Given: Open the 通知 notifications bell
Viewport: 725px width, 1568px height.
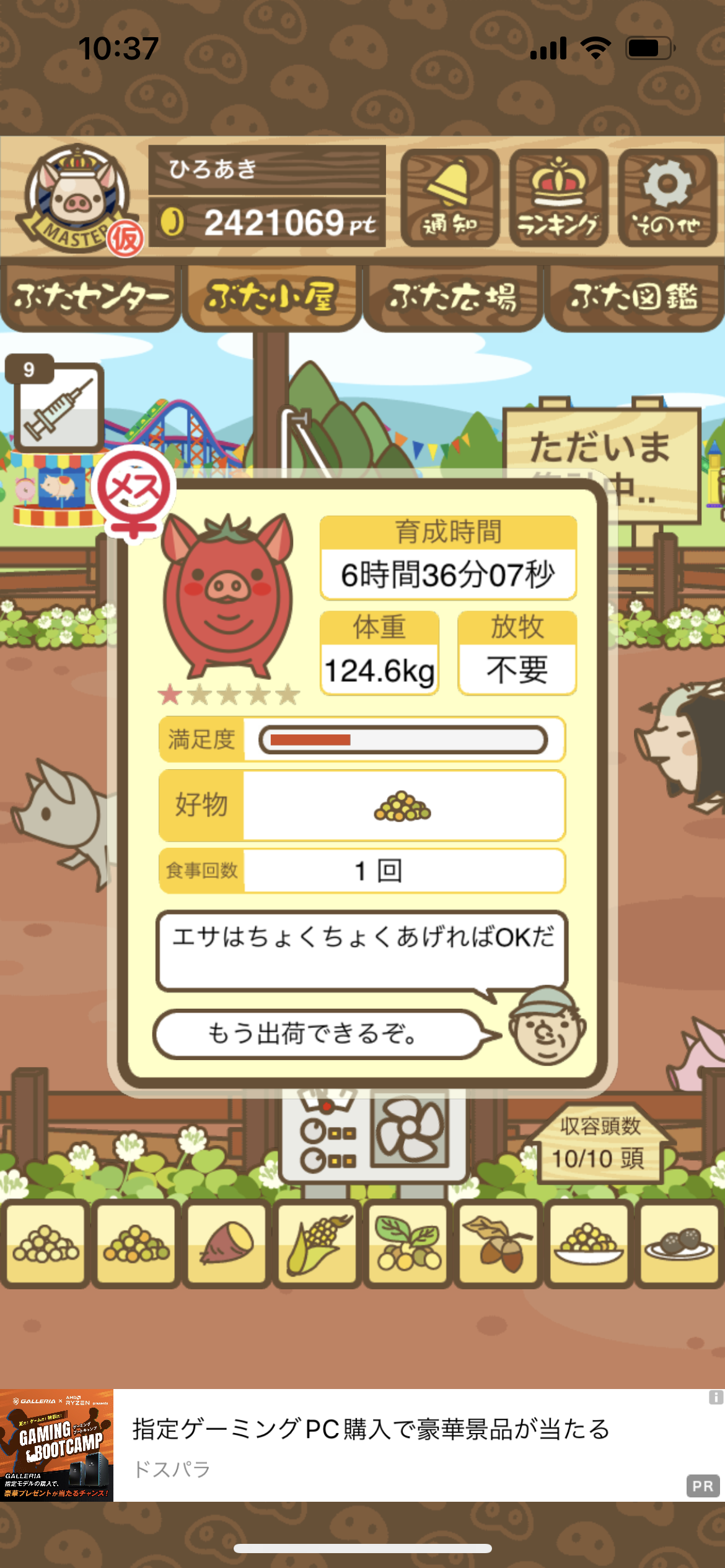Looking at the screenshot, I should (x=450, y=198).
